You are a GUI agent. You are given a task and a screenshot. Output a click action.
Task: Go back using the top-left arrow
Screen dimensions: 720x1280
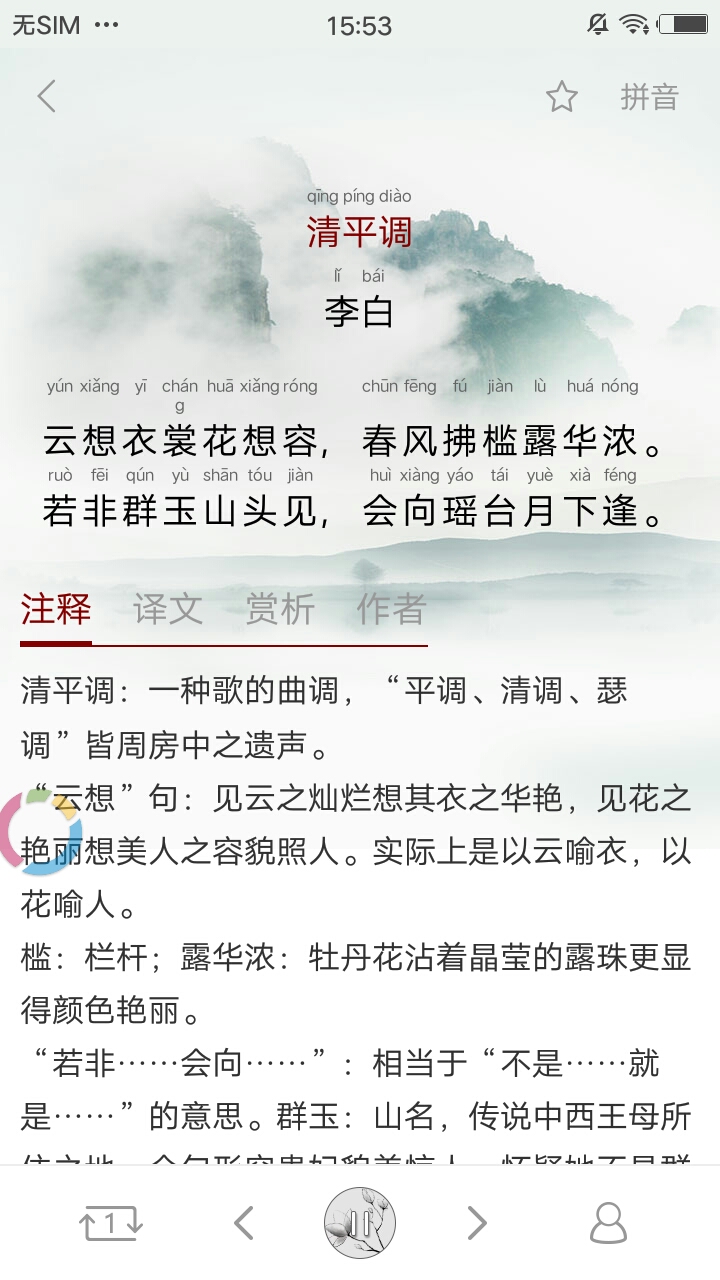(46, 97)
